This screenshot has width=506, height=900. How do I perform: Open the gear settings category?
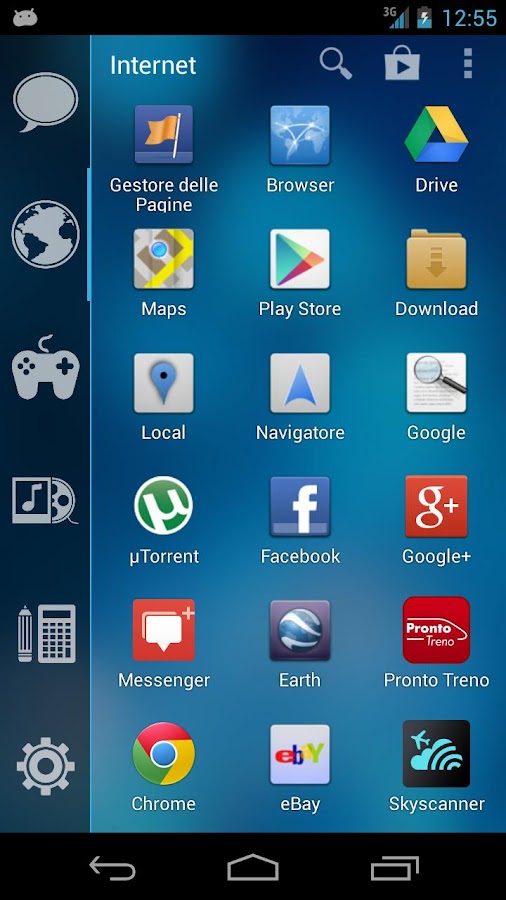[x=46, y=766]
